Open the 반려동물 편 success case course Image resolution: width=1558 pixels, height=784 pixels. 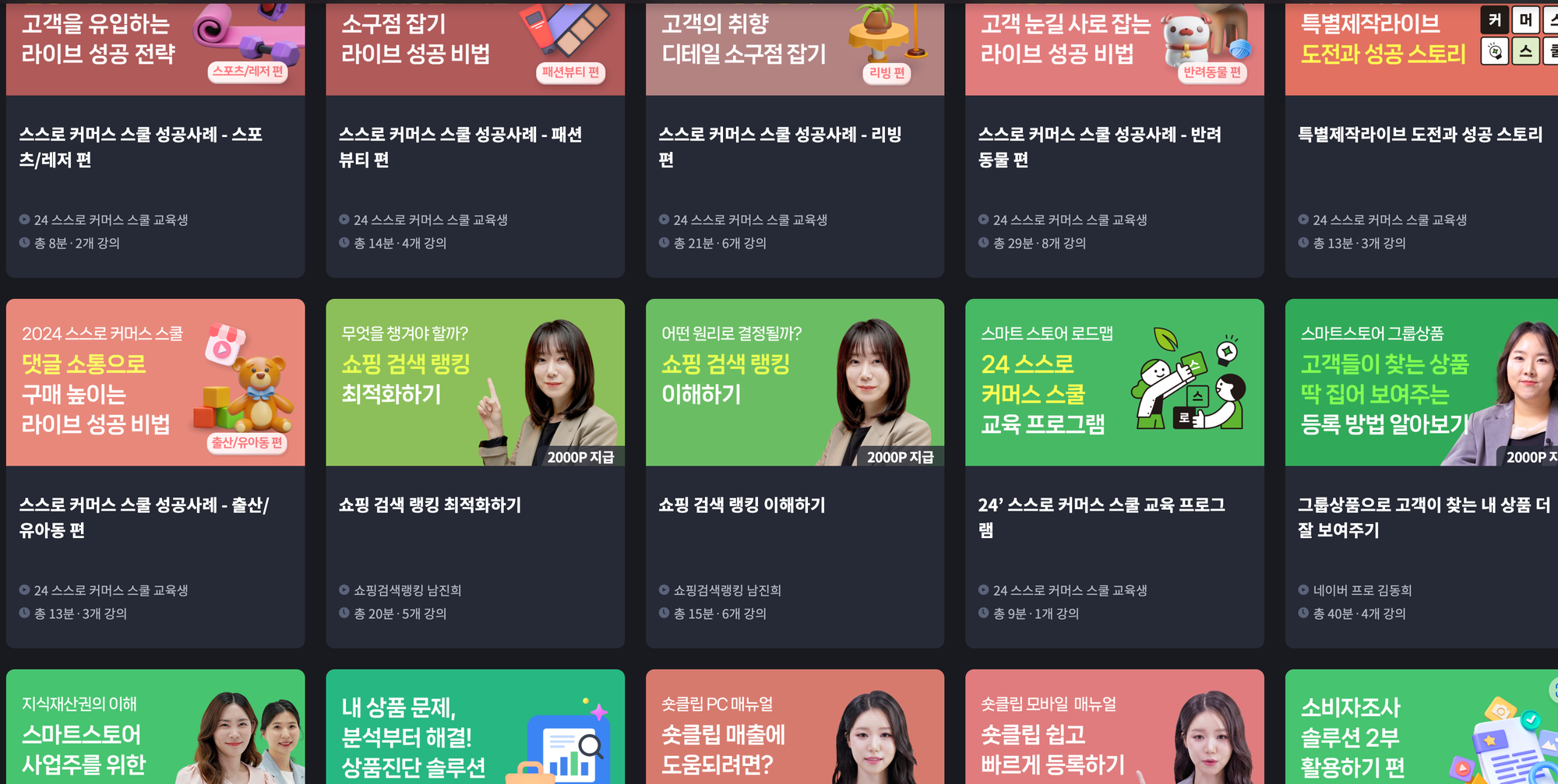tap(1099, 146)
